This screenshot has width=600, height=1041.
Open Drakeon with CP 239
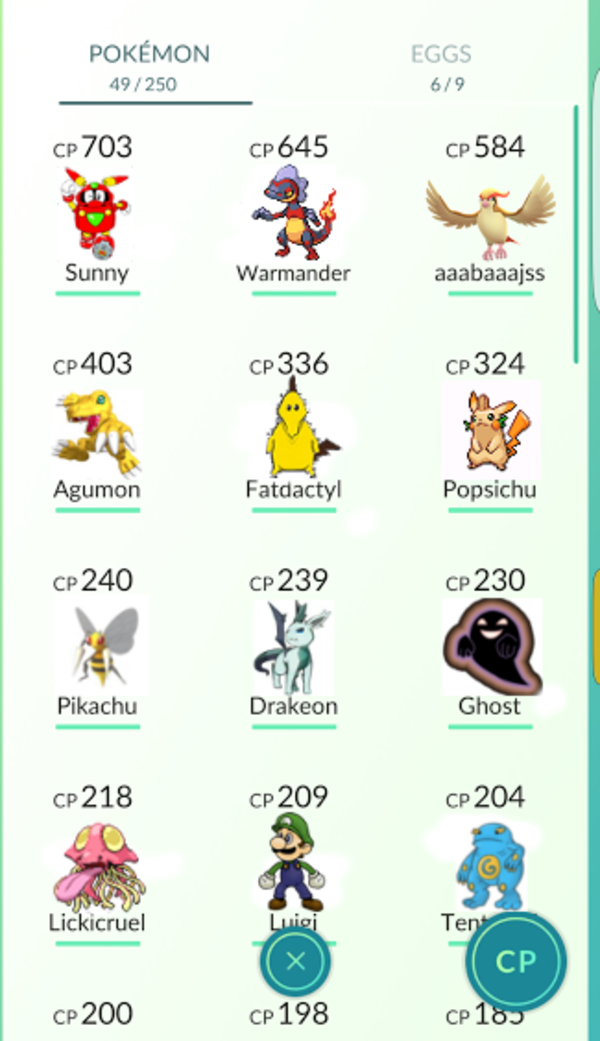(293, 648)
